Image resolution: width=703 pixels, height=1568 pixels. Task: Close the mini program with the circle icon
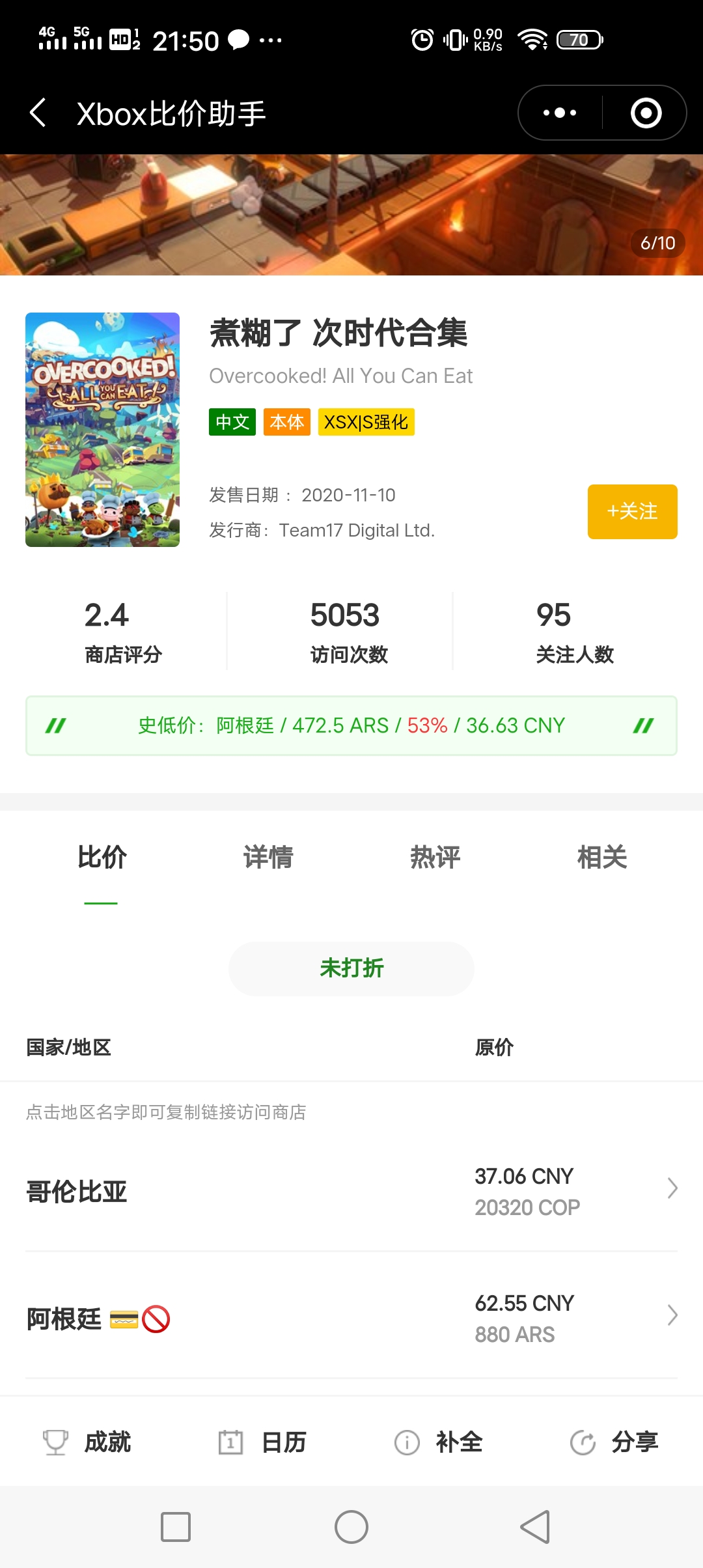coord(646,113)
